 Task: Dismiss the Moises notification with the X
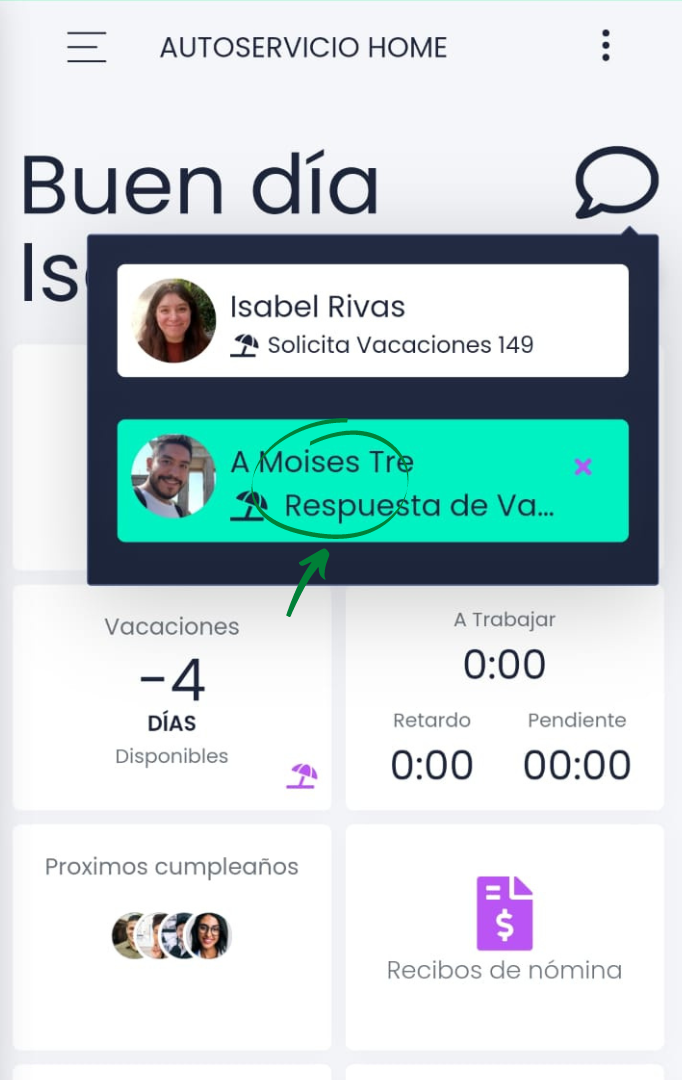tap(583, 466)
